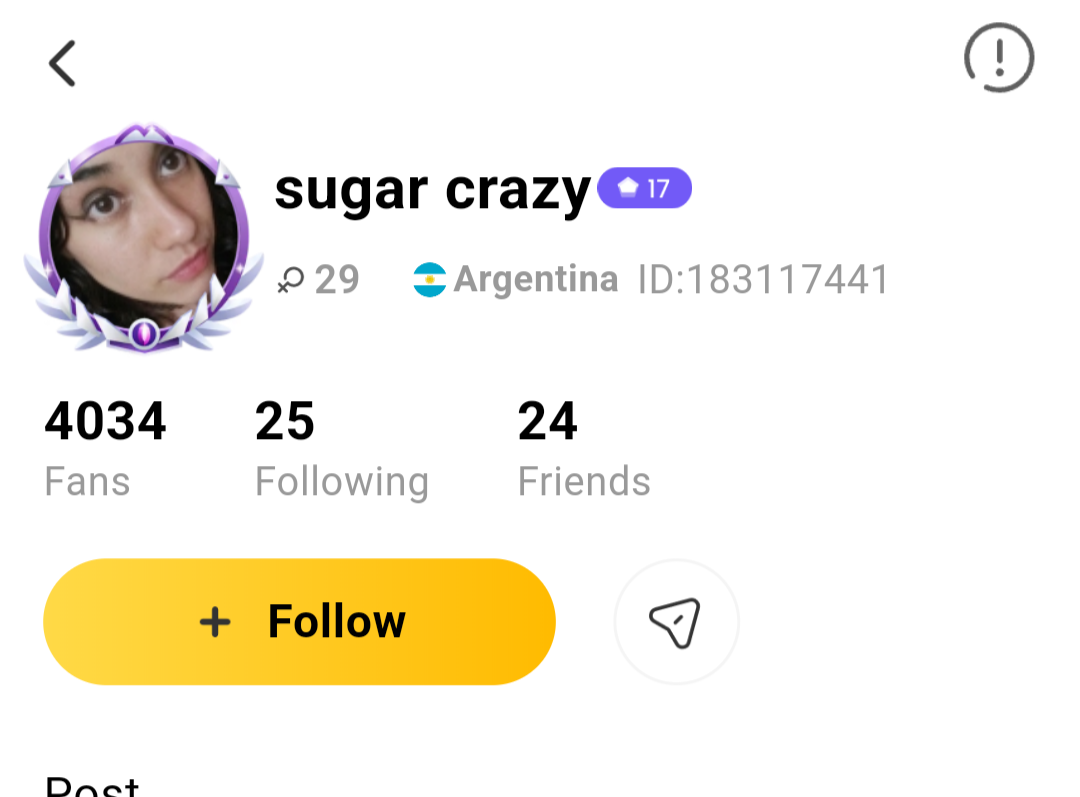Go back using the top-left arrow
The width and height of the screenshot is (1080, 797).
point(62,63)
